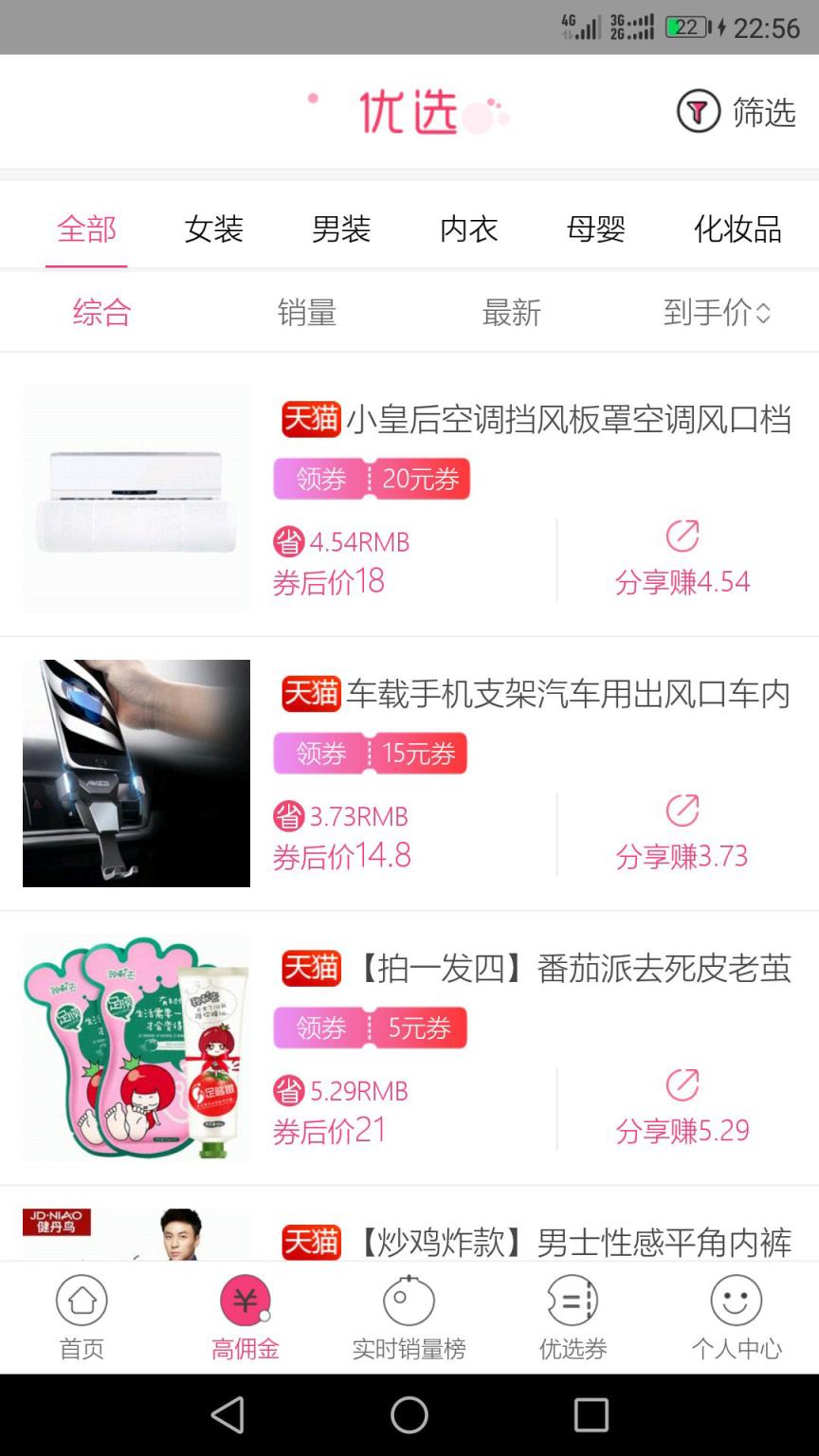Activate 综合 sort mode
This screenshot has height=1456, width=819.
coord(100,312)
